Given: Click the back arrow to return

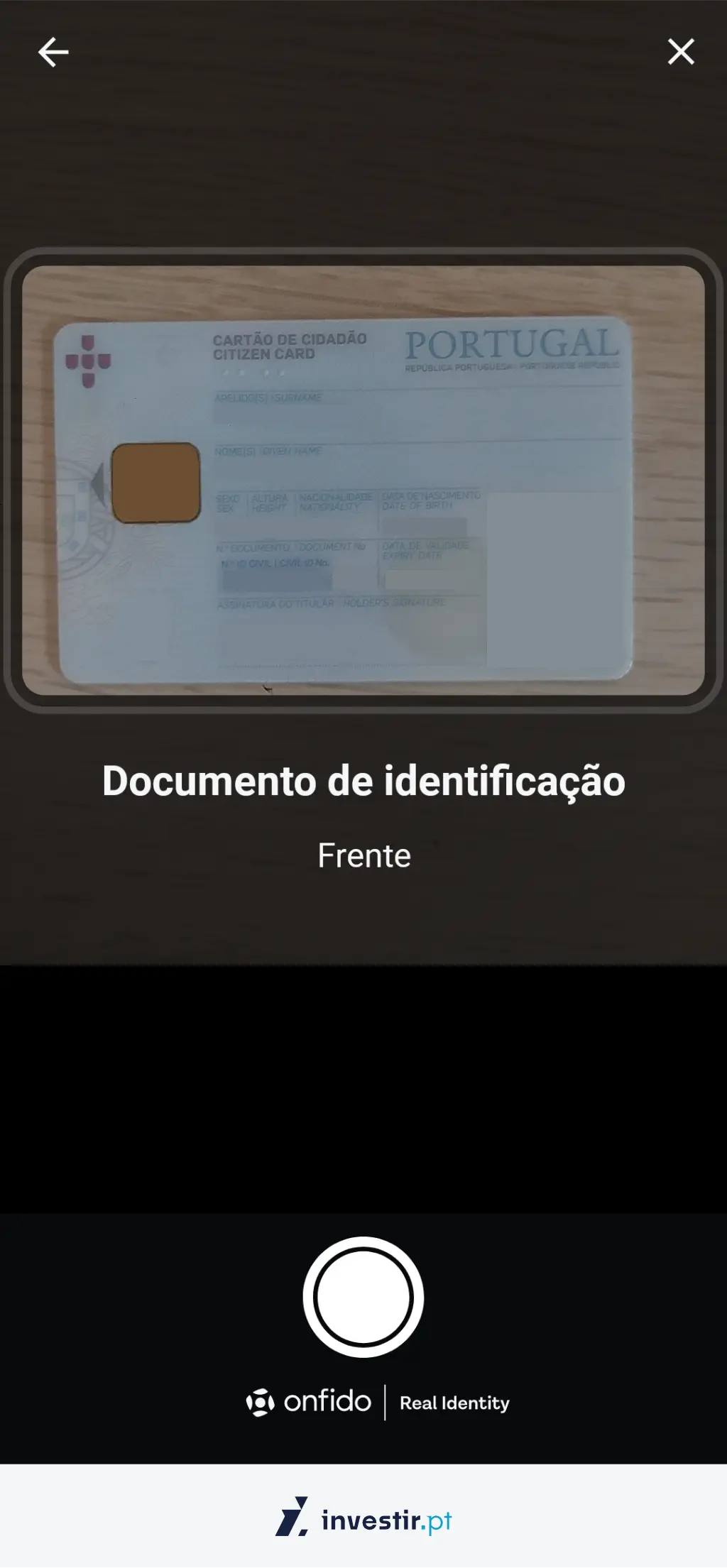Looking at the screenshot, I should coord(53,52).
